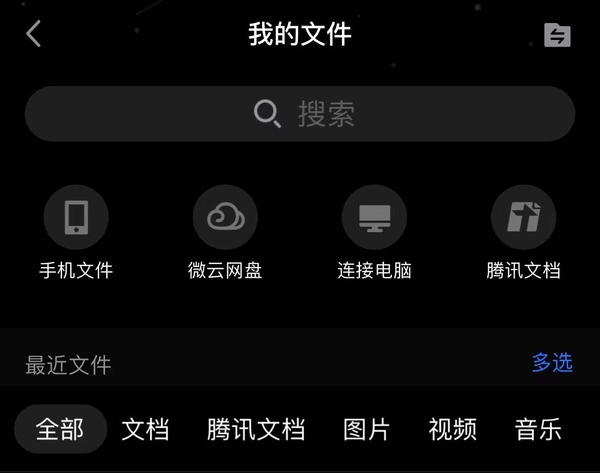Switch to the 文档 tab
600x473 pixels.
pos(146,430)
